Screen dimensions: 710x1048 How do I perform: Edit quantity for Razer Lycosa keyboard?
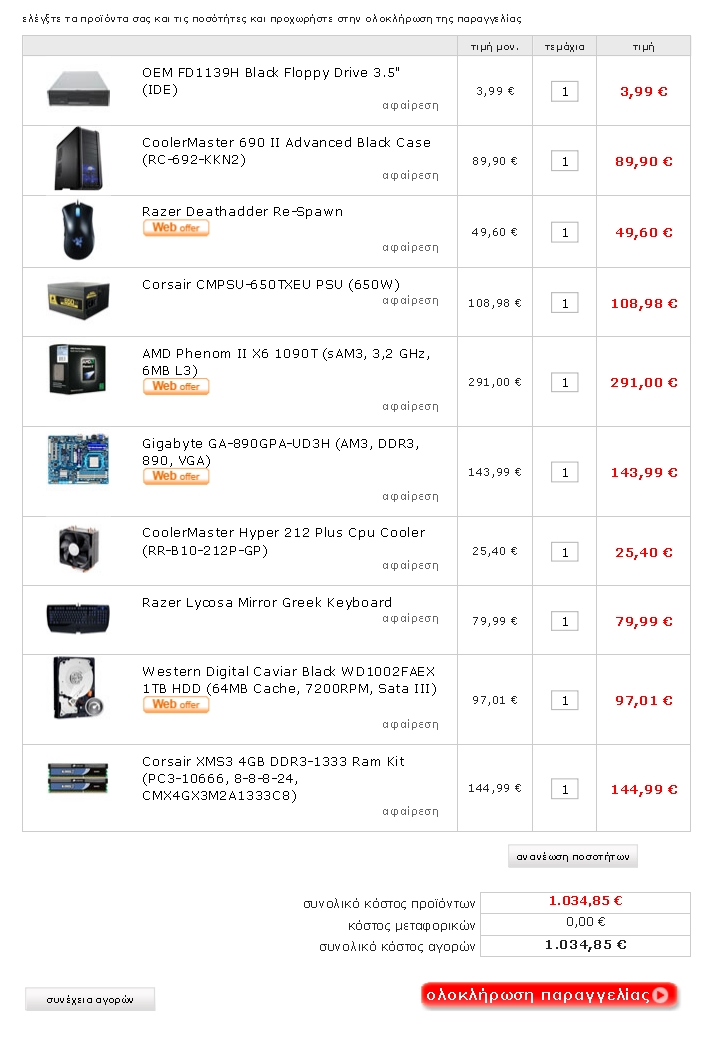564,621
